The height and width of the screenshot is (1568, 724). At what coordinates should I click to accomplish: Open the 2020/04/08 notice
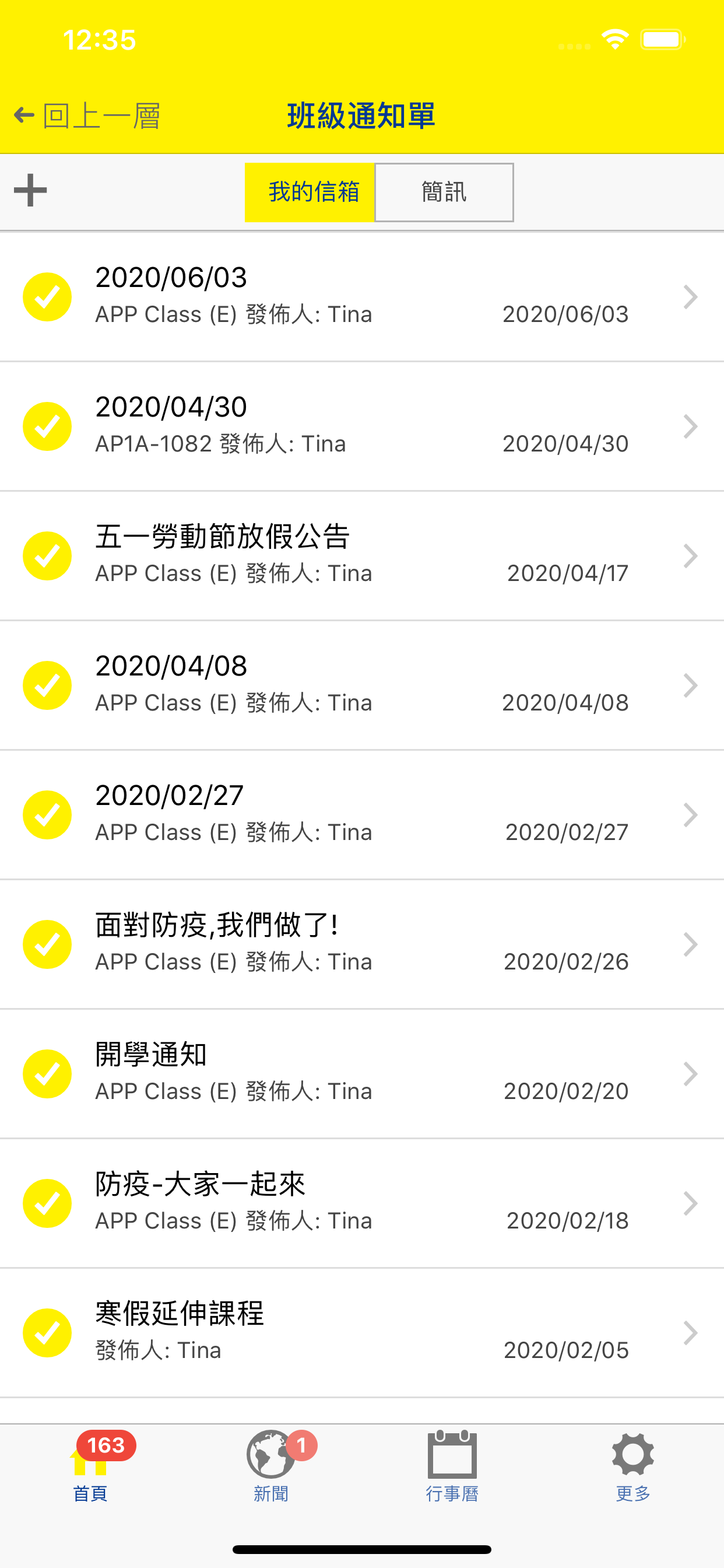(362, 685)
